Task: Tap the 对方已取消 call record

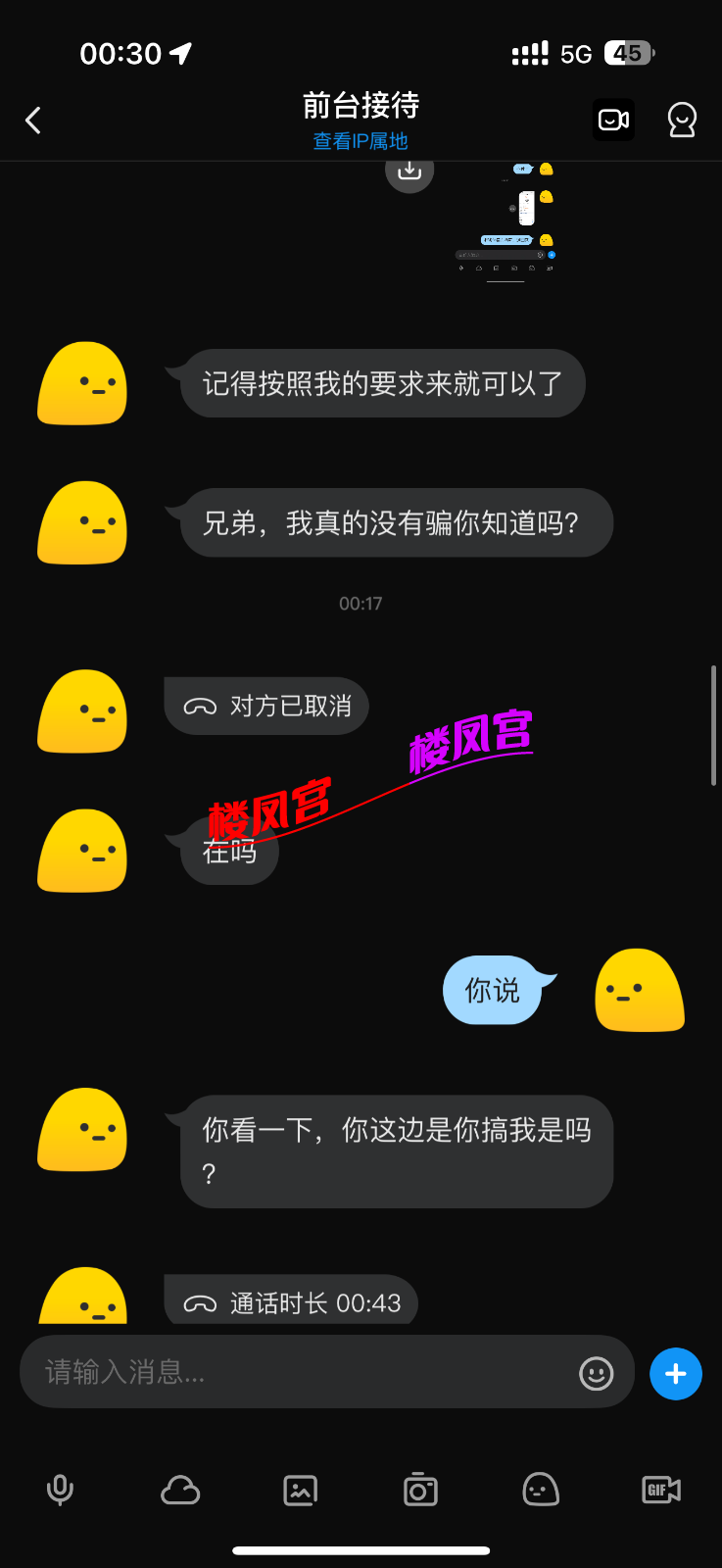Action: [x=266, y=706]
